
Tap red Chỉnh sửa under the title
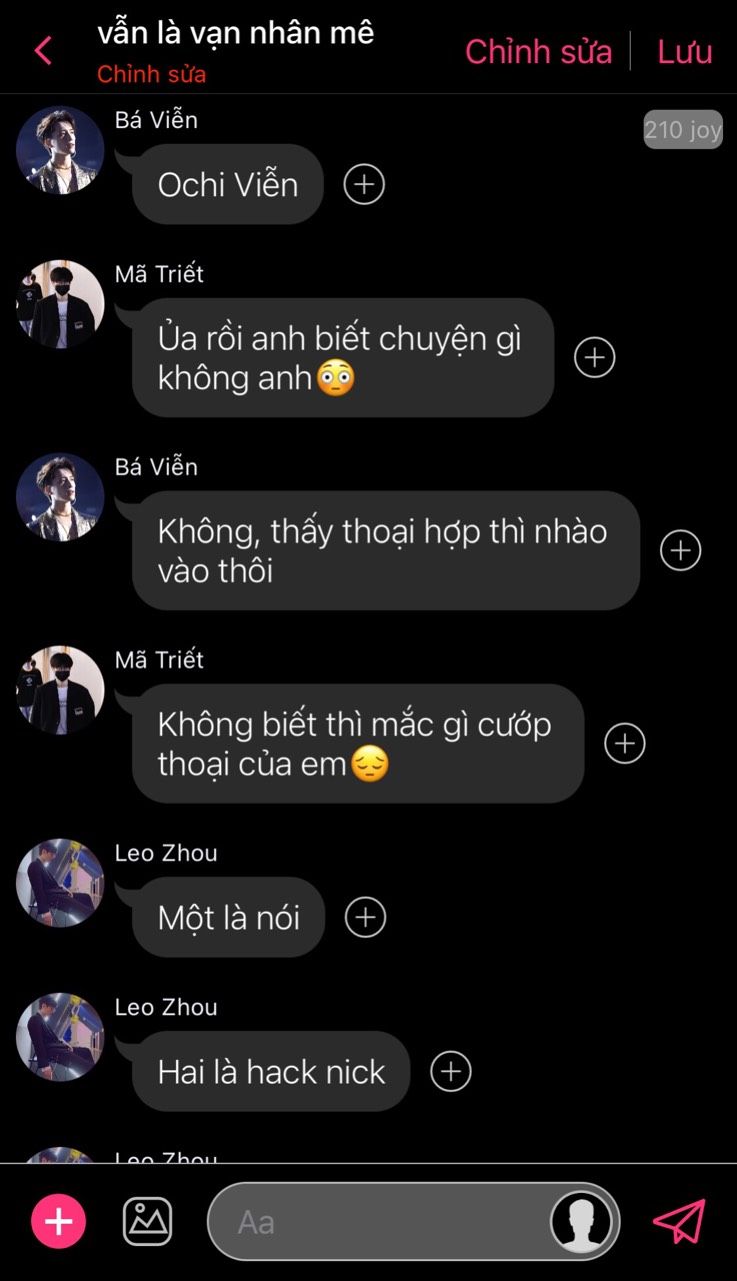pyautogui.click(x=152, y=75)
